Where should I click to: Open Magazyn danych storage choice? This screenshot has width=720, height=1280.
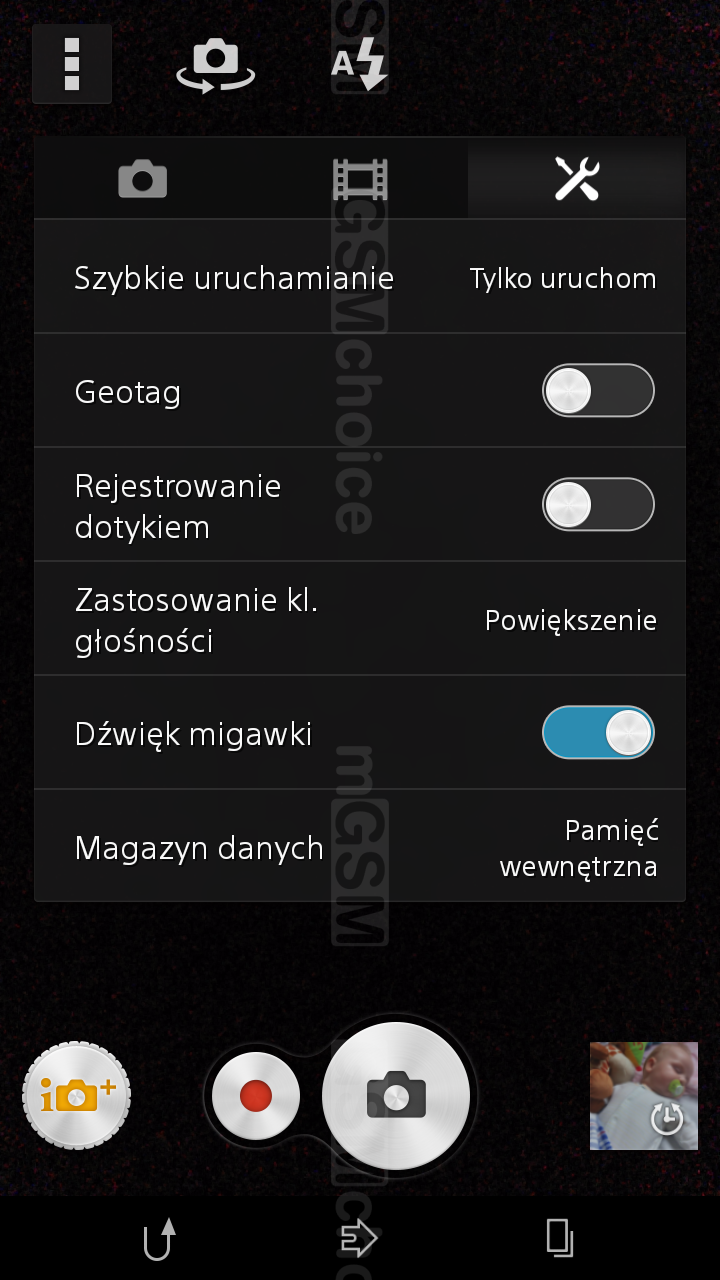click(360, 847)
